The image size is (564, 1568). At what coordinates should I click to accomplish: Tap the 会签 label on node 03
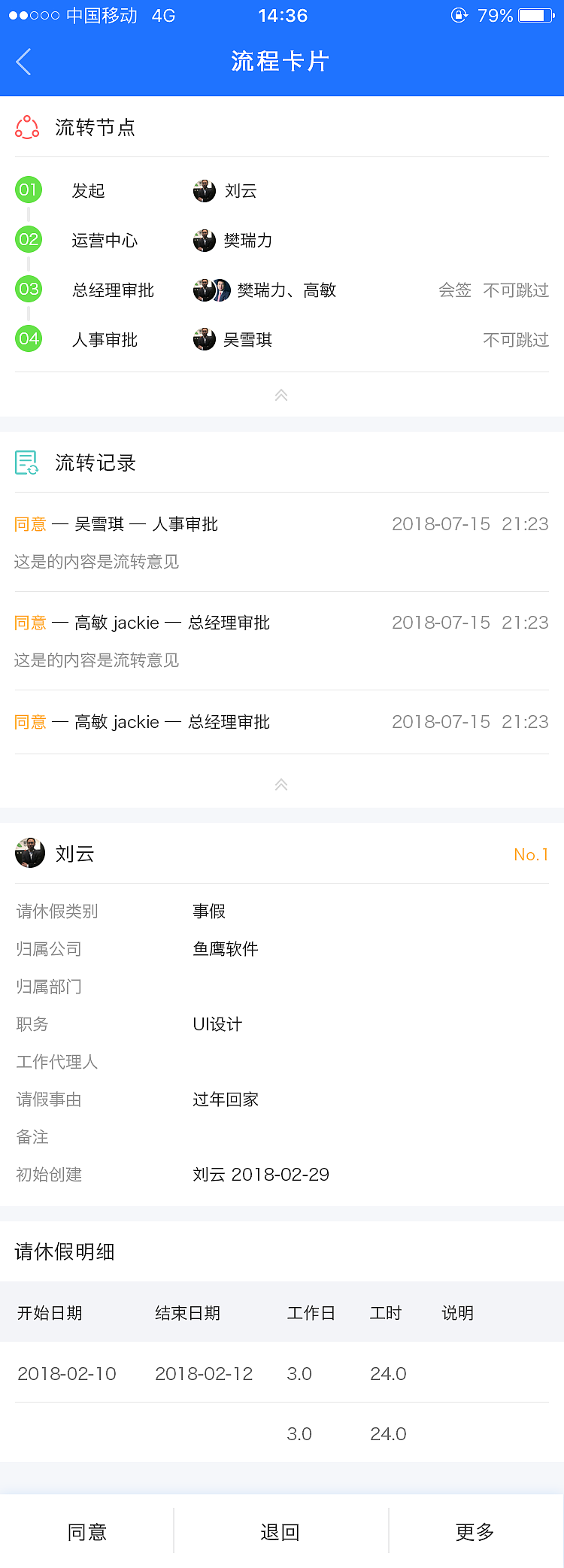coord(455,290)
